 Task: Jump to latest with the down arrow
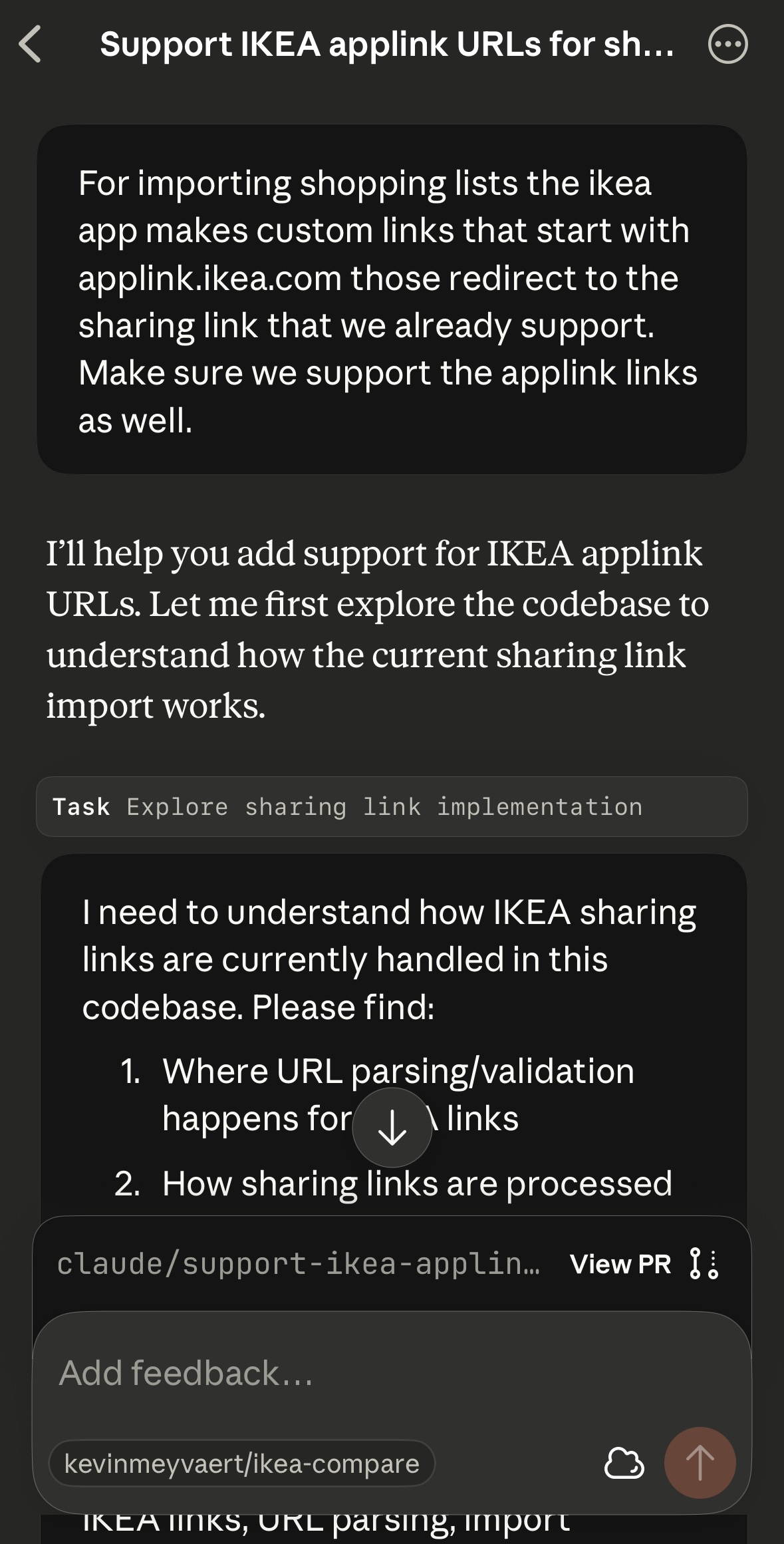[392, 1127]
